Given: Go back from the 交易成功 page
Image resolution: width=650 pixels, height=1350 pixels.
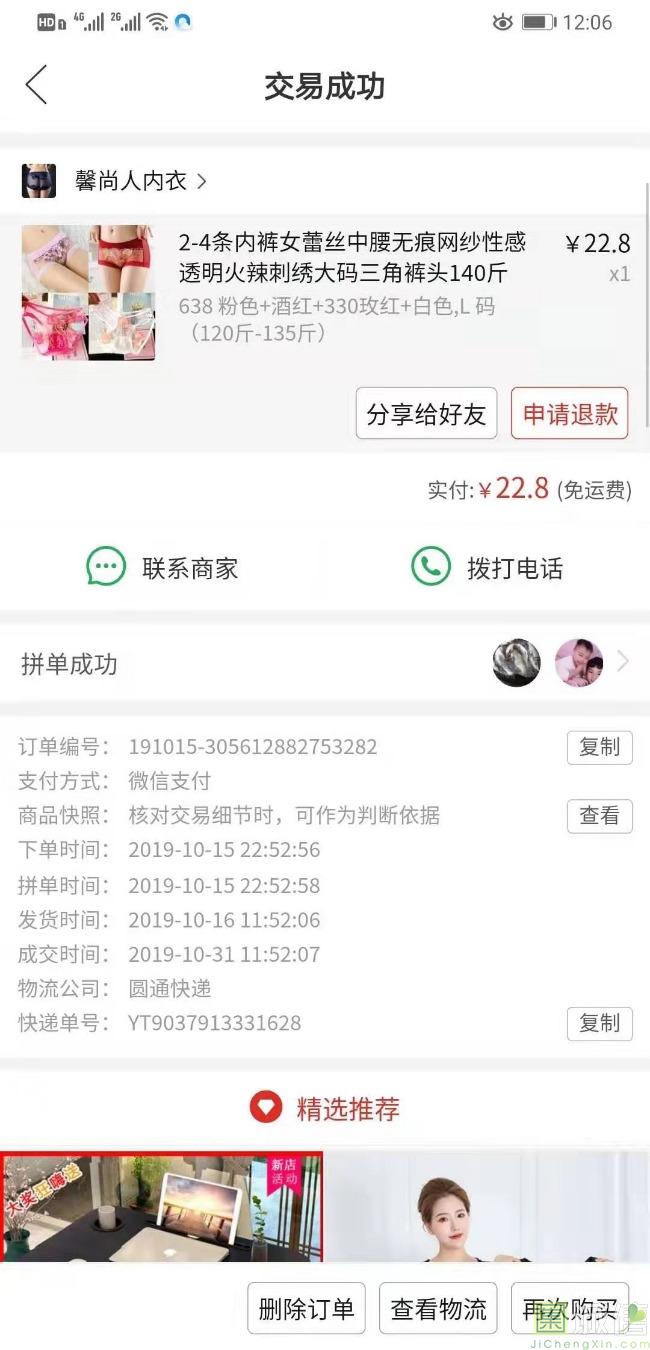Looking at the screenshot, I should pyautogui.click(x=36, y=85).
